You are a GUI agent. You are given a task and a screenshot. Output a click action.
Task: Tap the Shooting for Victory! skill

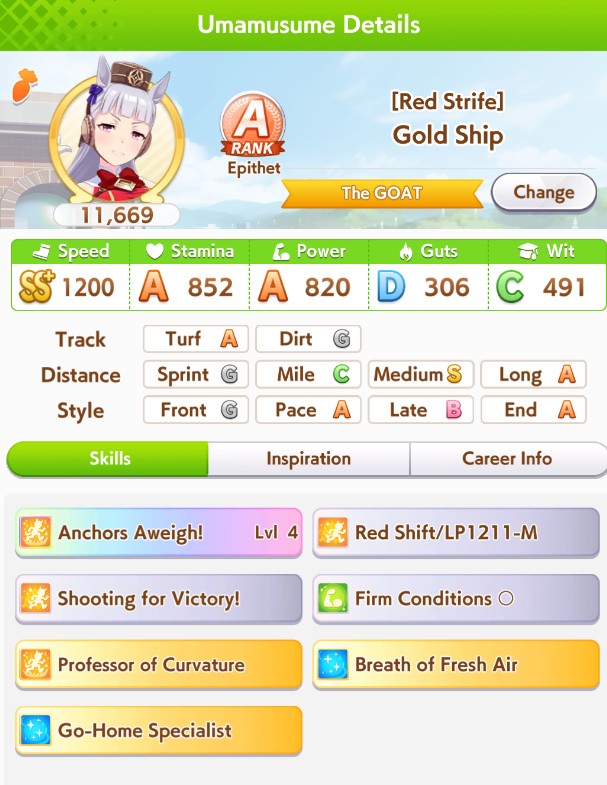(158, 599)
